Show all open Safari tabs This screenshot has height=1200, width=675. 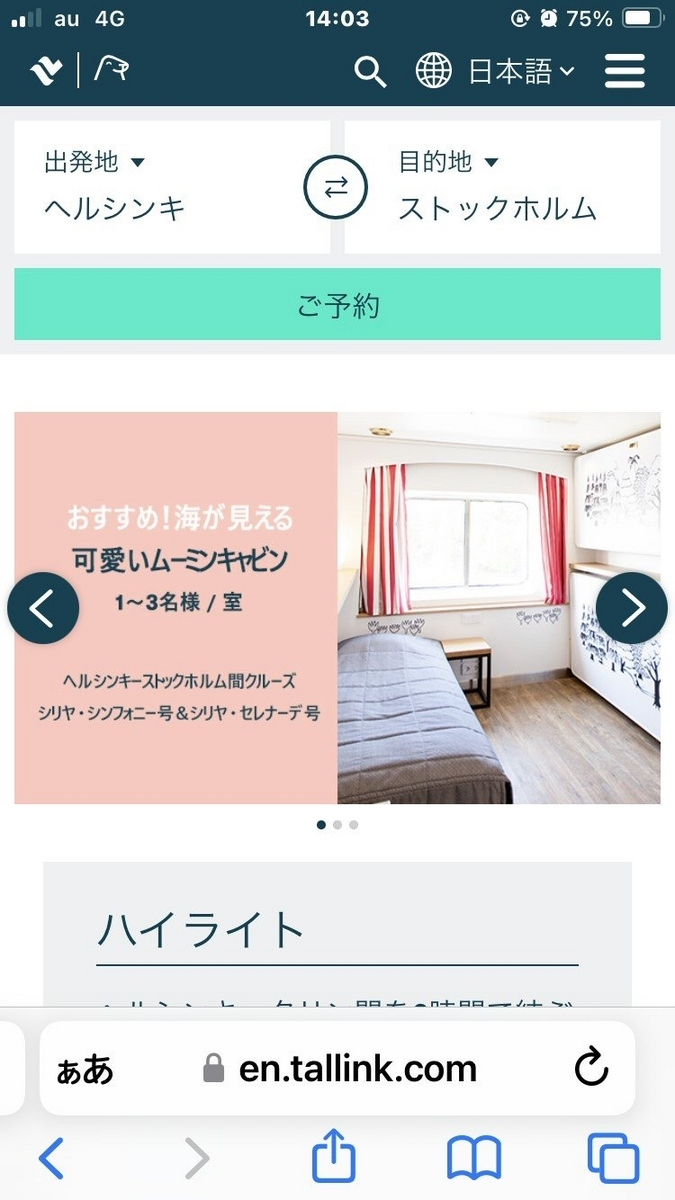[612, 1159]
